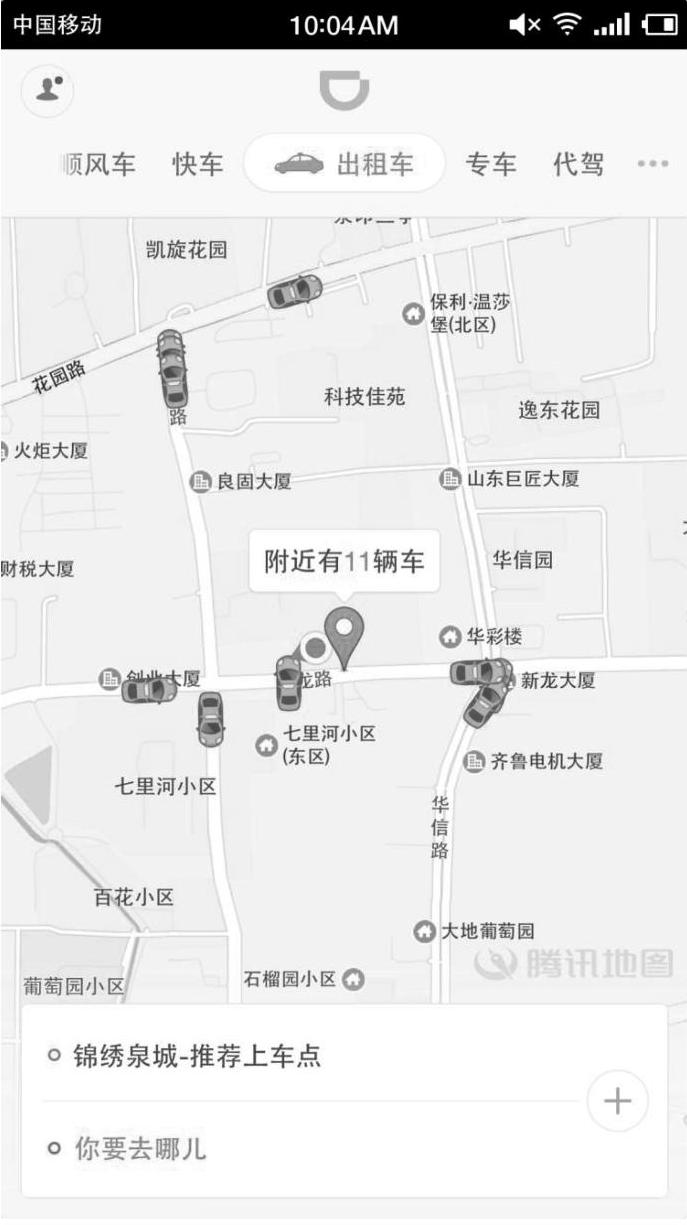
Task: Tap the plus button beside pickup
Action: [617, 1102]
